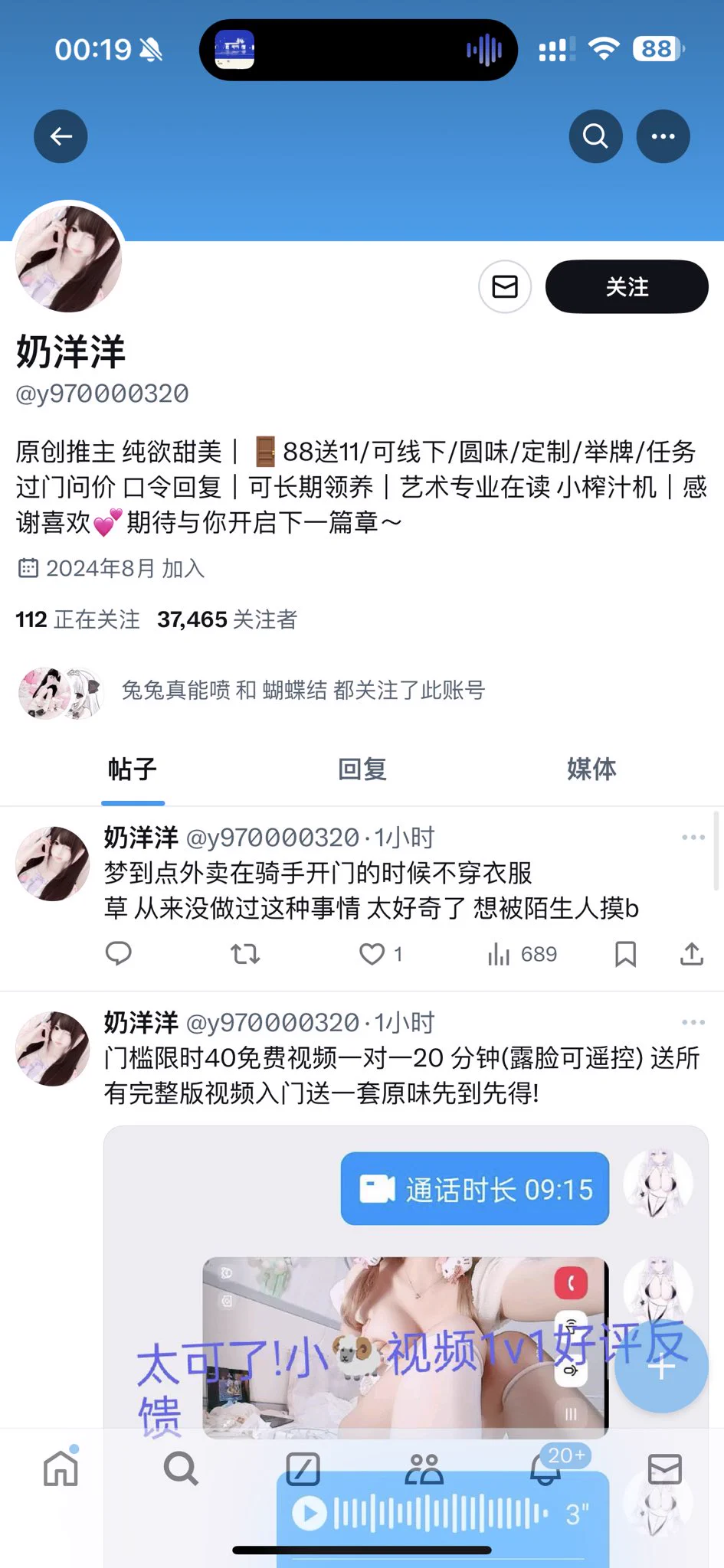
Task: Repost the 梦到点外卖 post
Action: [245, 954]
